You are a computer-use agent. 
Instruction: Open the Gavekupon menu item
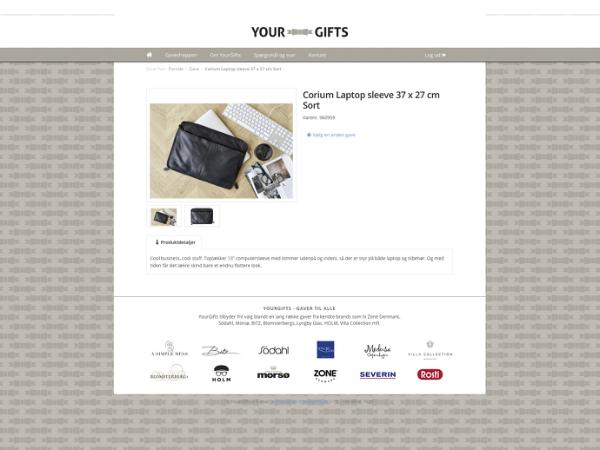coord(181,55)
